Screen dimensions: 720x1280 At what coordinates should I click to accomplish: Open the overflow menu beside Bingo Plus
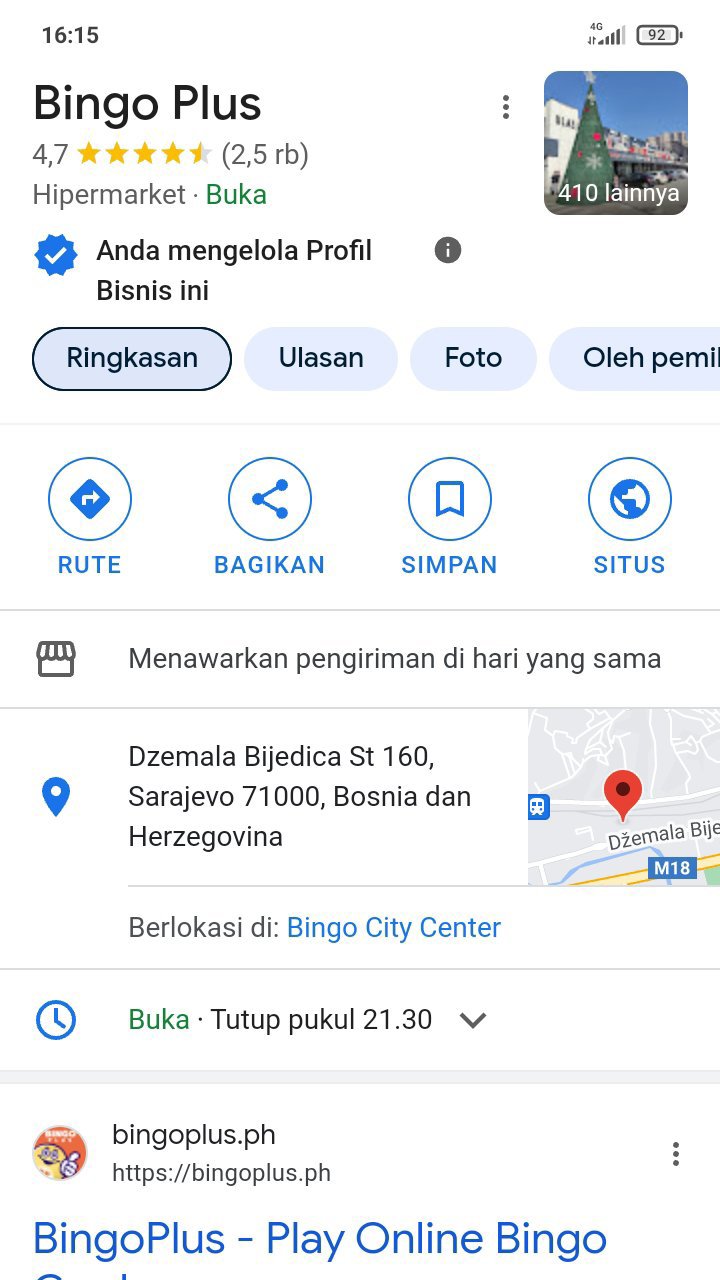coord(506,107)
